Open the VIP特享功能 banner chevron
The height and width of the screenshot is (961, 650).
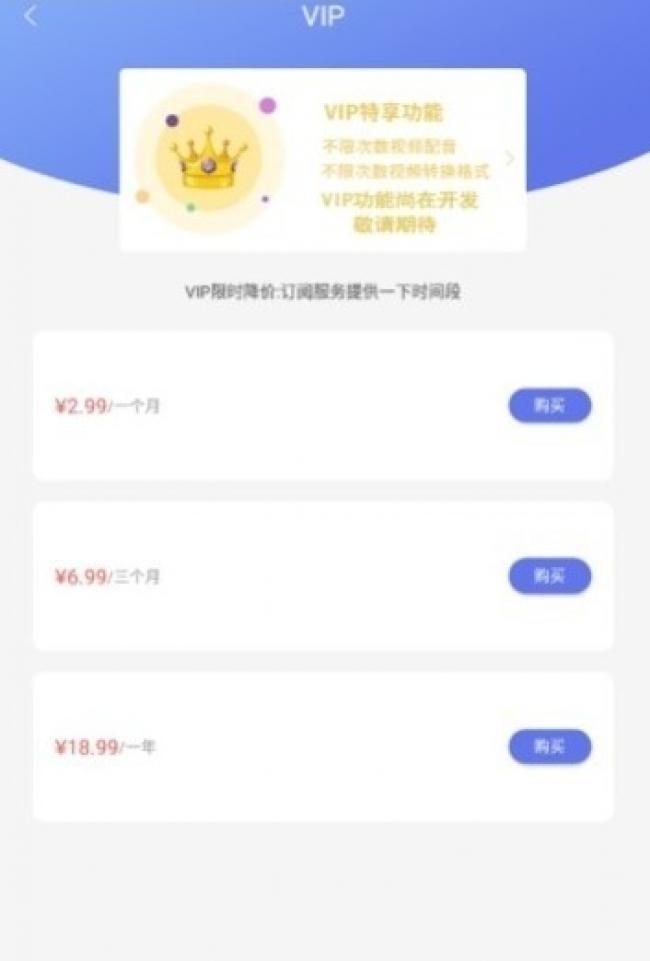pos(510,159)
